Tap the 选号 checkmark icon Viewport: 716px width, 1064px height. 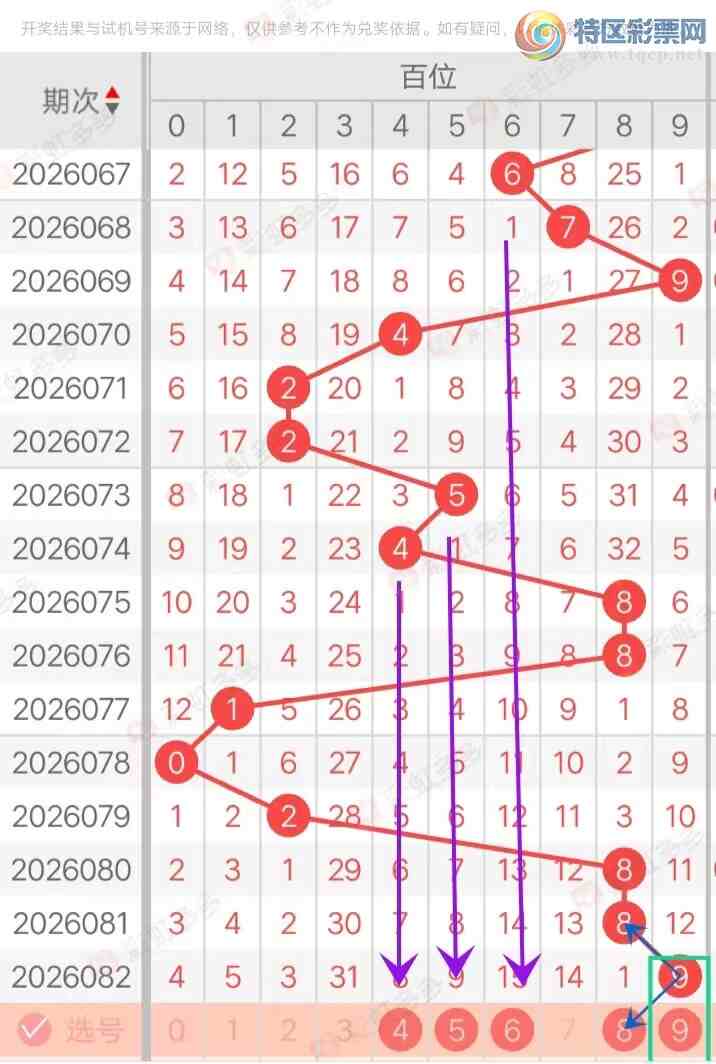point(35,1028)
